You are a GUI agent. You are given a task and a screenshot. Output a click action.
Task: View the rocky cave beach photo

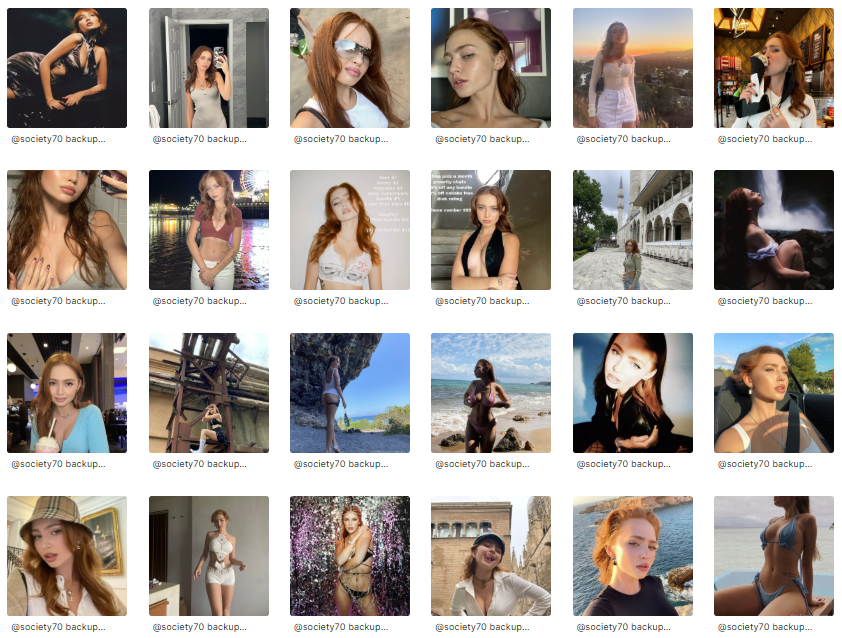pos(350,393)
